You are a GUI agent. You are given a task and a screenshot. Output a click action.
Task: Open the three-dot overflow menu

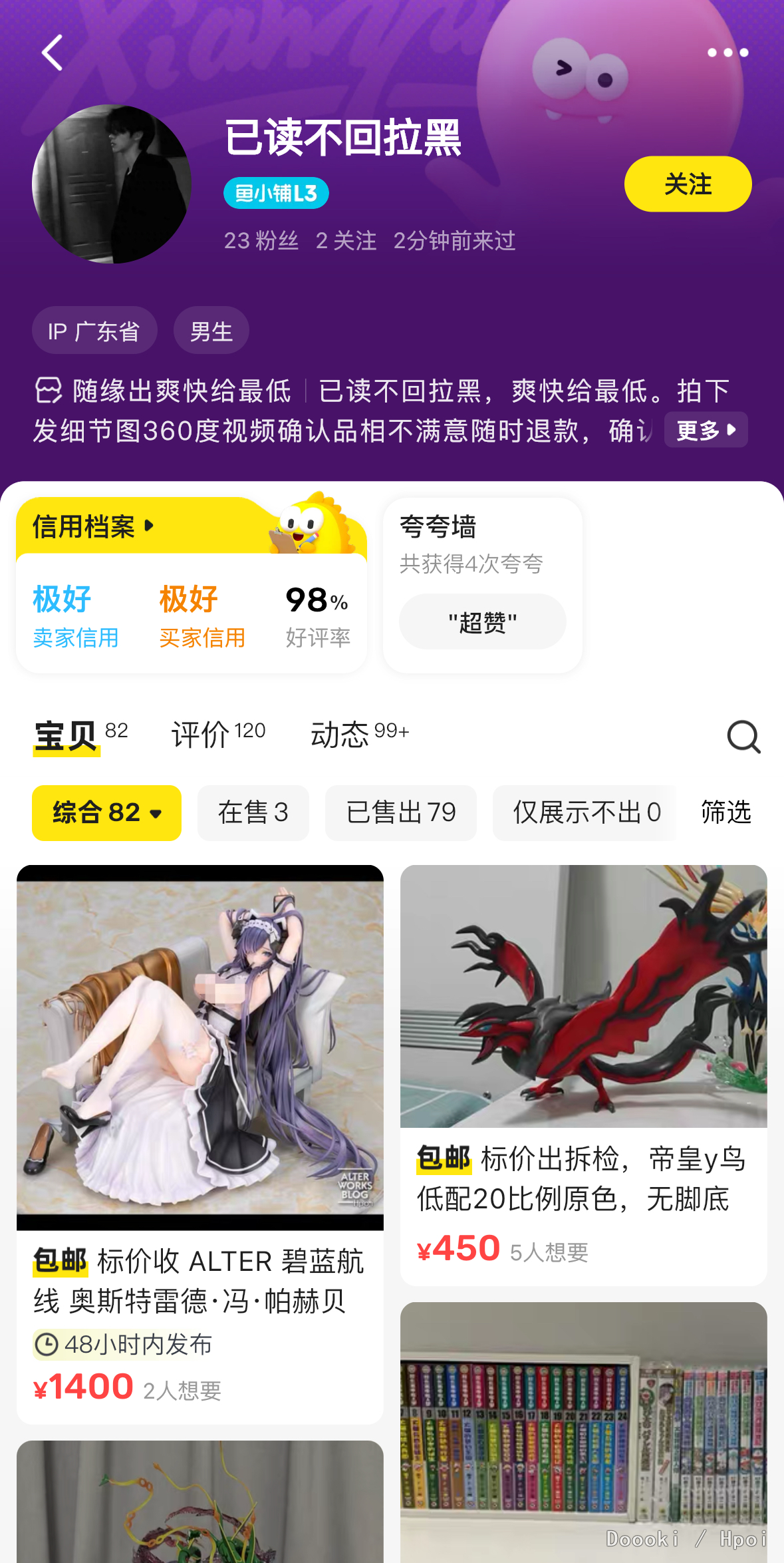click(727, 53)
